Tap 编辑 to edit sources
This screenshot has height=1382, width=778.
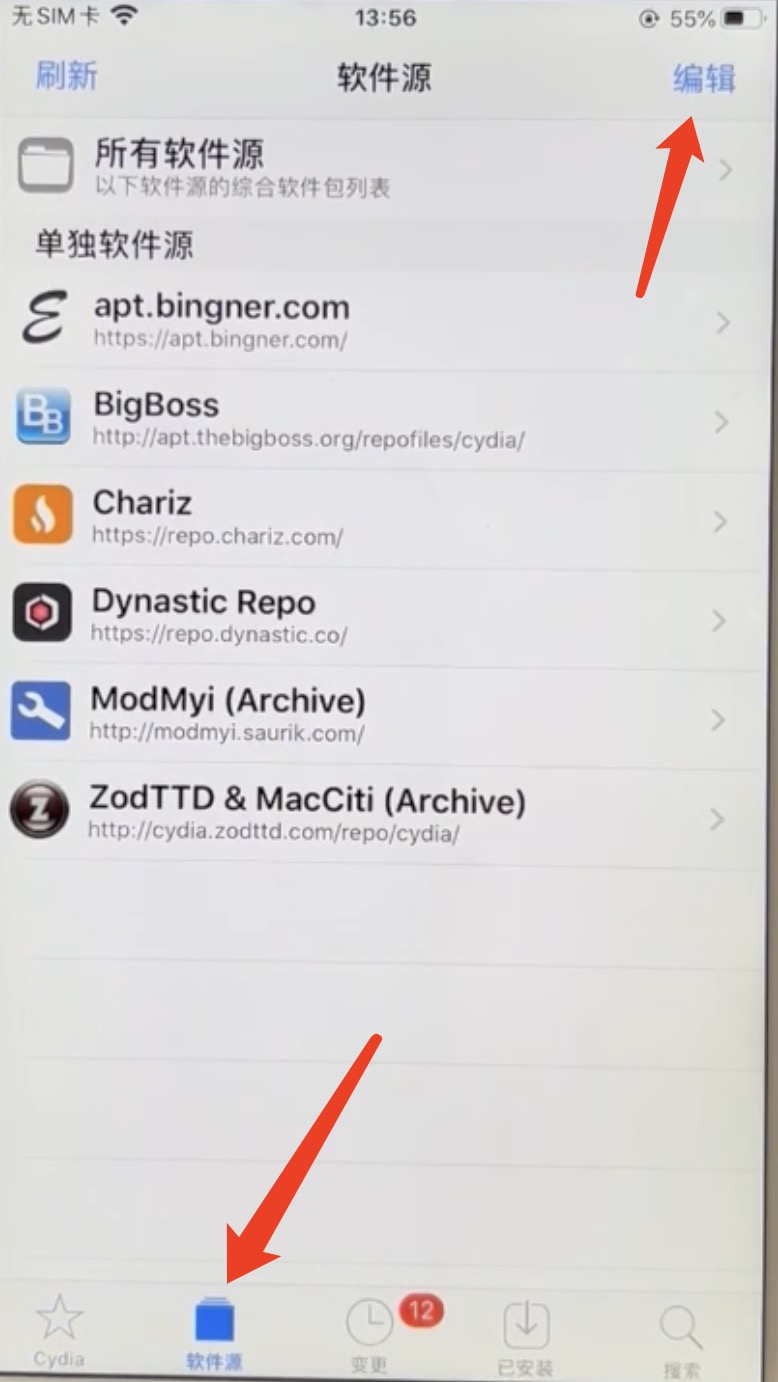coord(704,79)
